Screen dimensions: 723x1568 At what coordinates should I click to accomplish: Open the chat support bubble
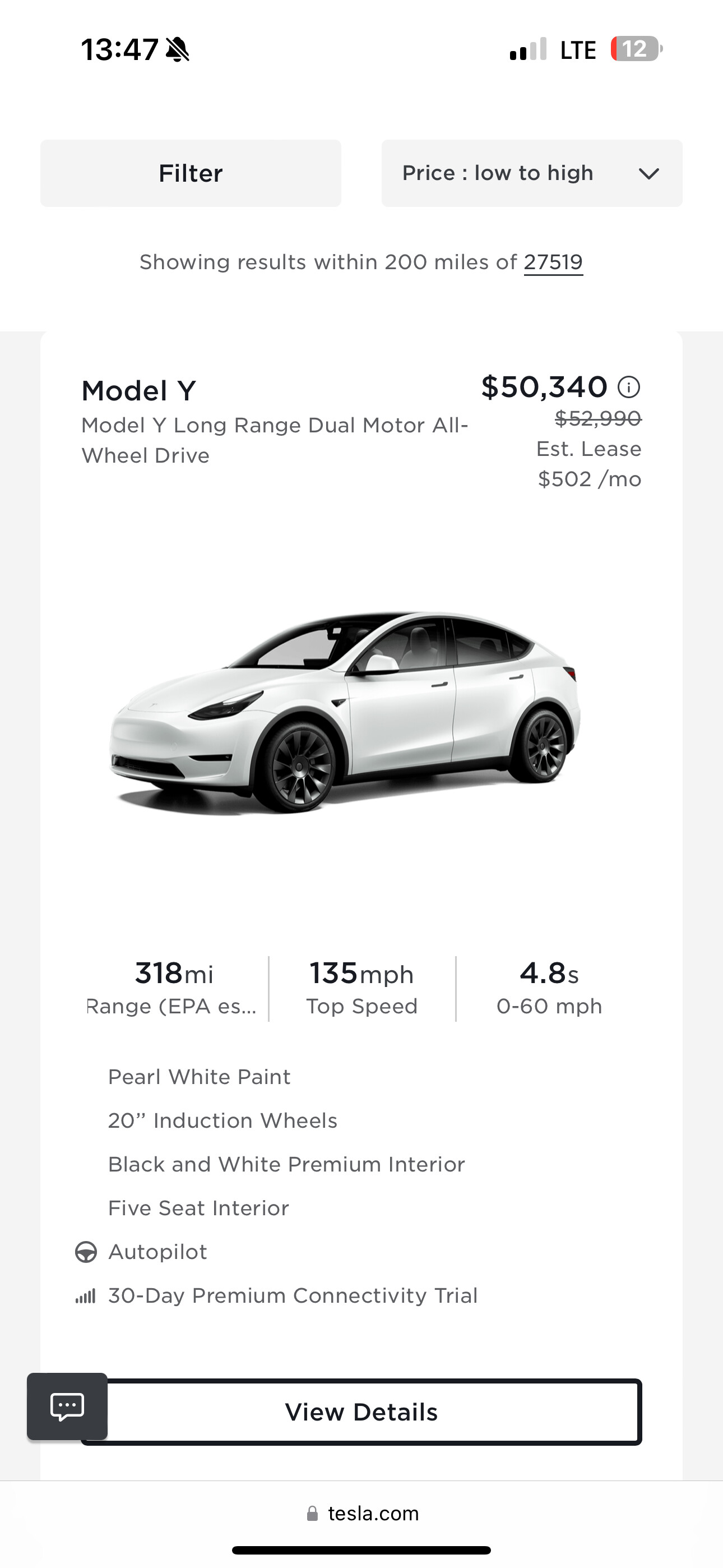coord(67,1406)
